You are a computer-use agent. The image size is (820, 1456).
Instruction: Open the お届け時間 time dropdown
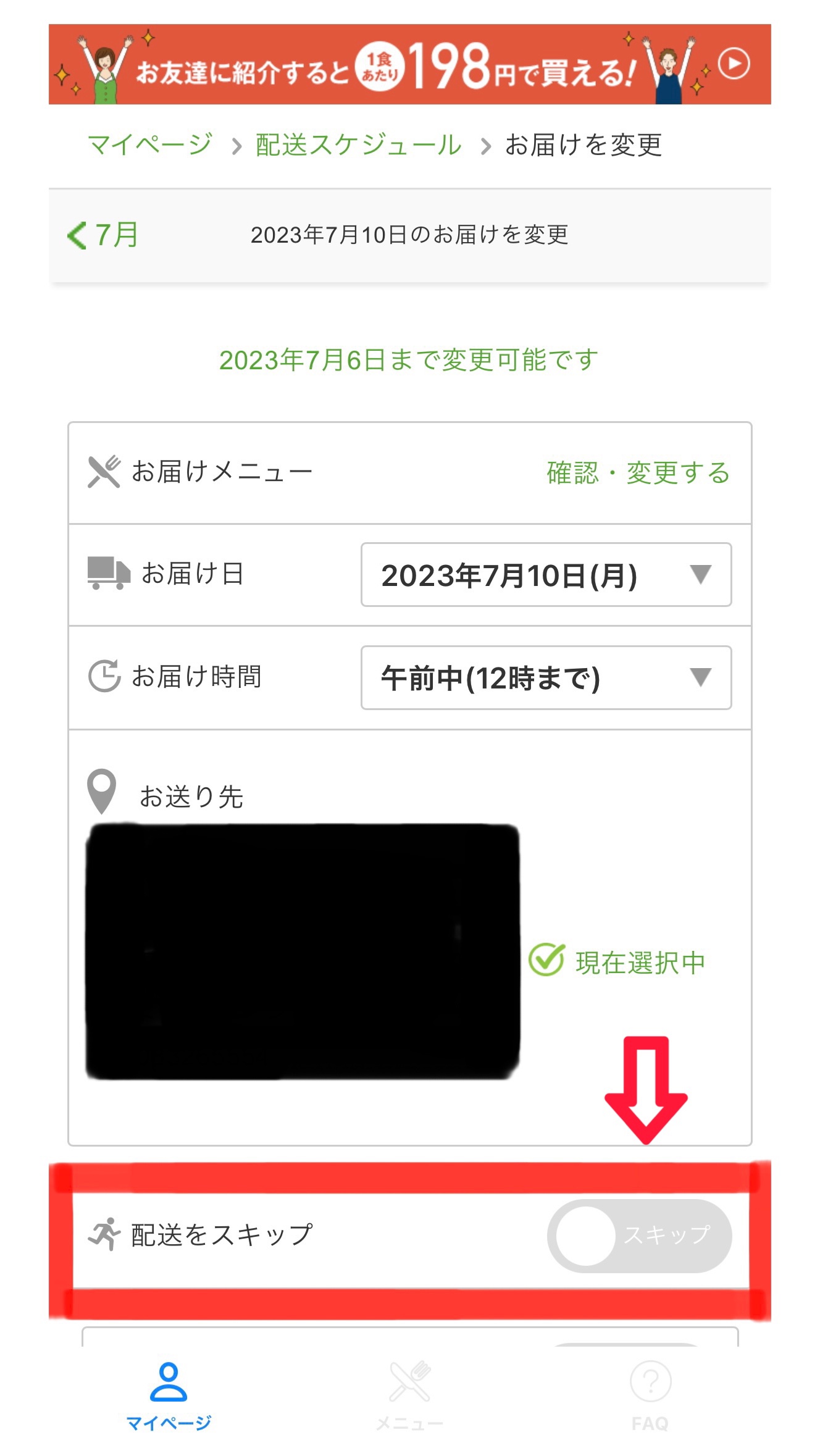click(x=546, y=677)
